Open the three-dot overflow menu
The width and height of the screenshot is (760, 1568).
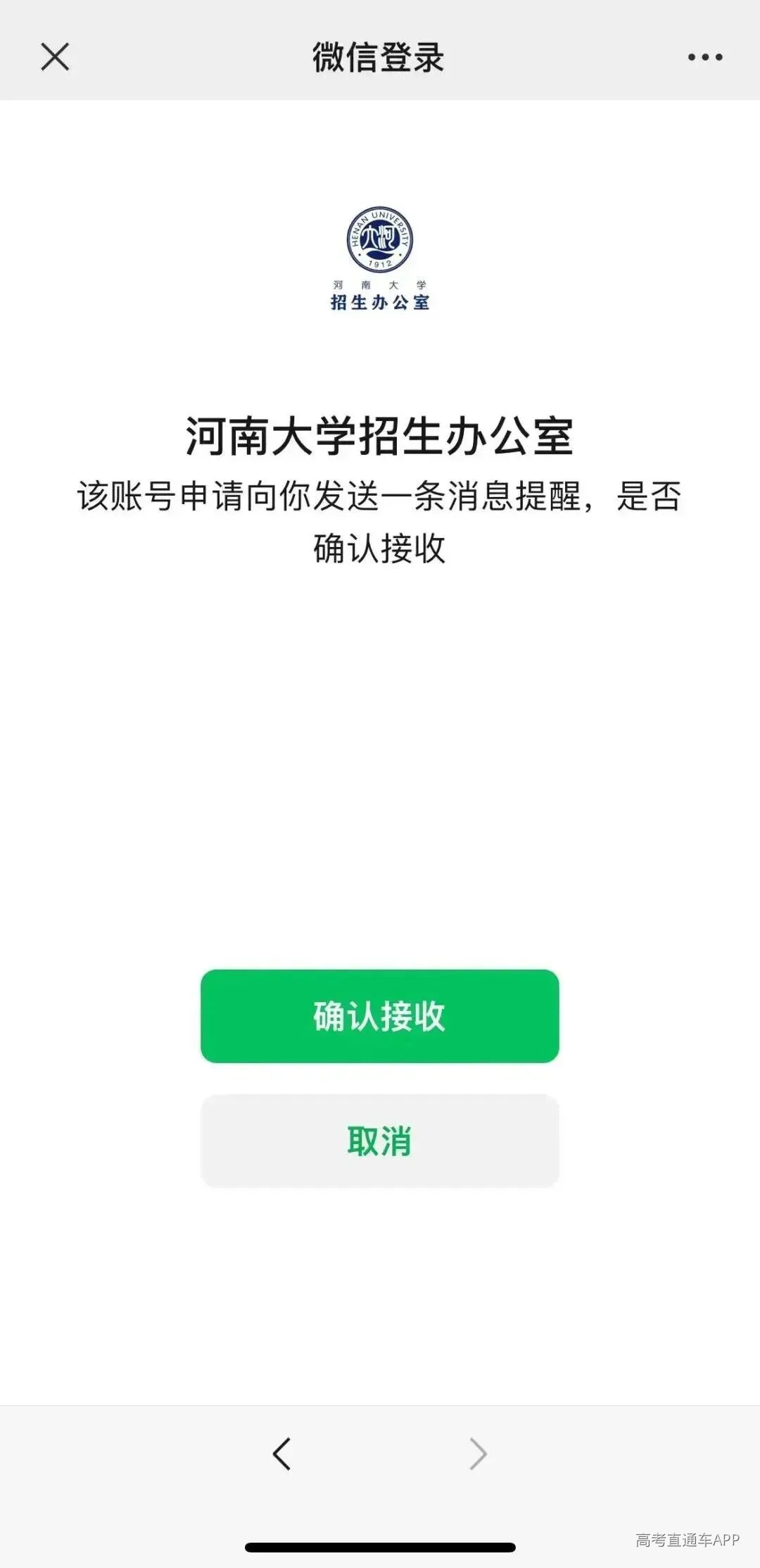tap(705, 57)
